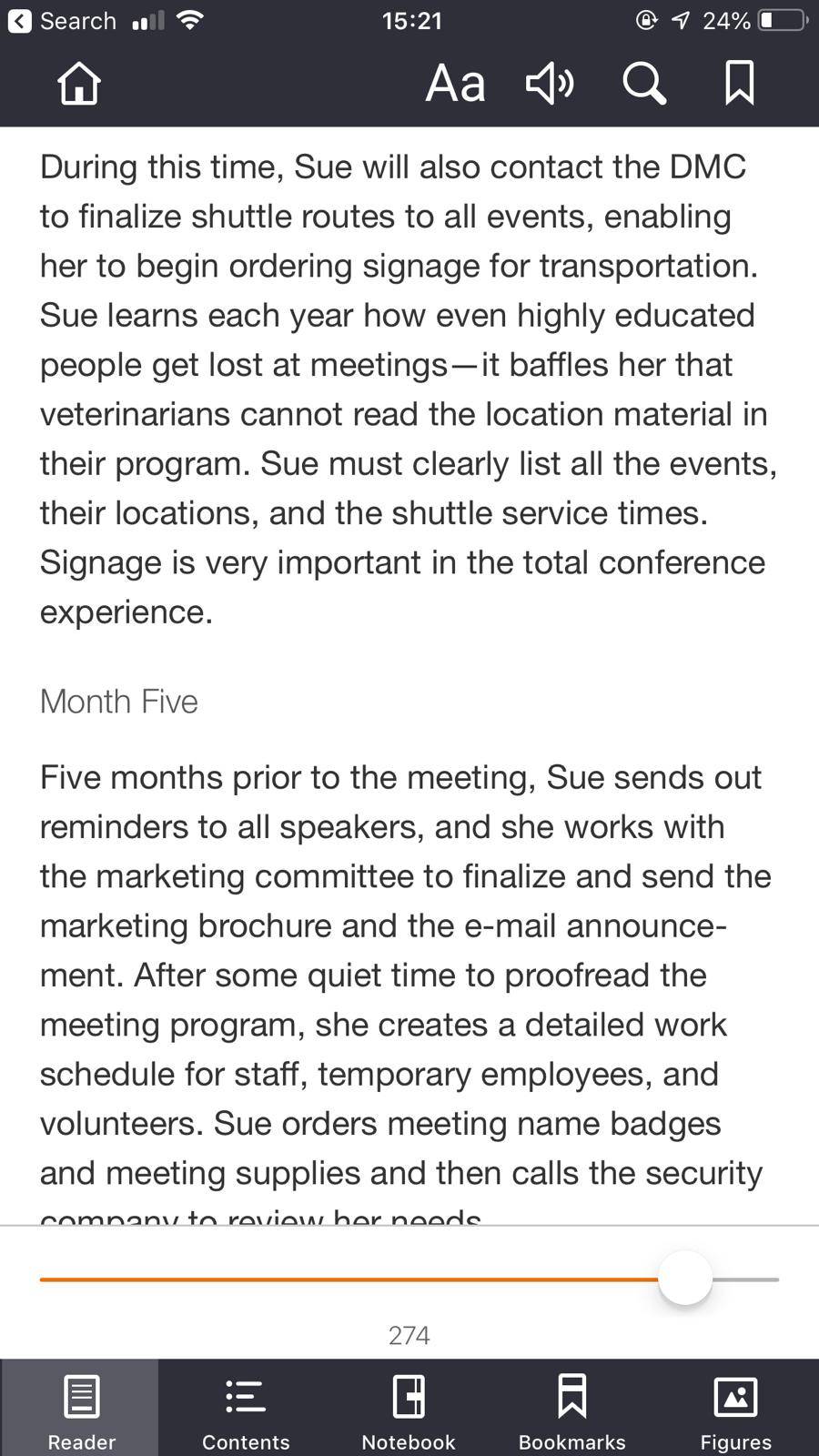View the Bookmarks tab
This screenshot has height=1456, width=819.
(572, 1408)
